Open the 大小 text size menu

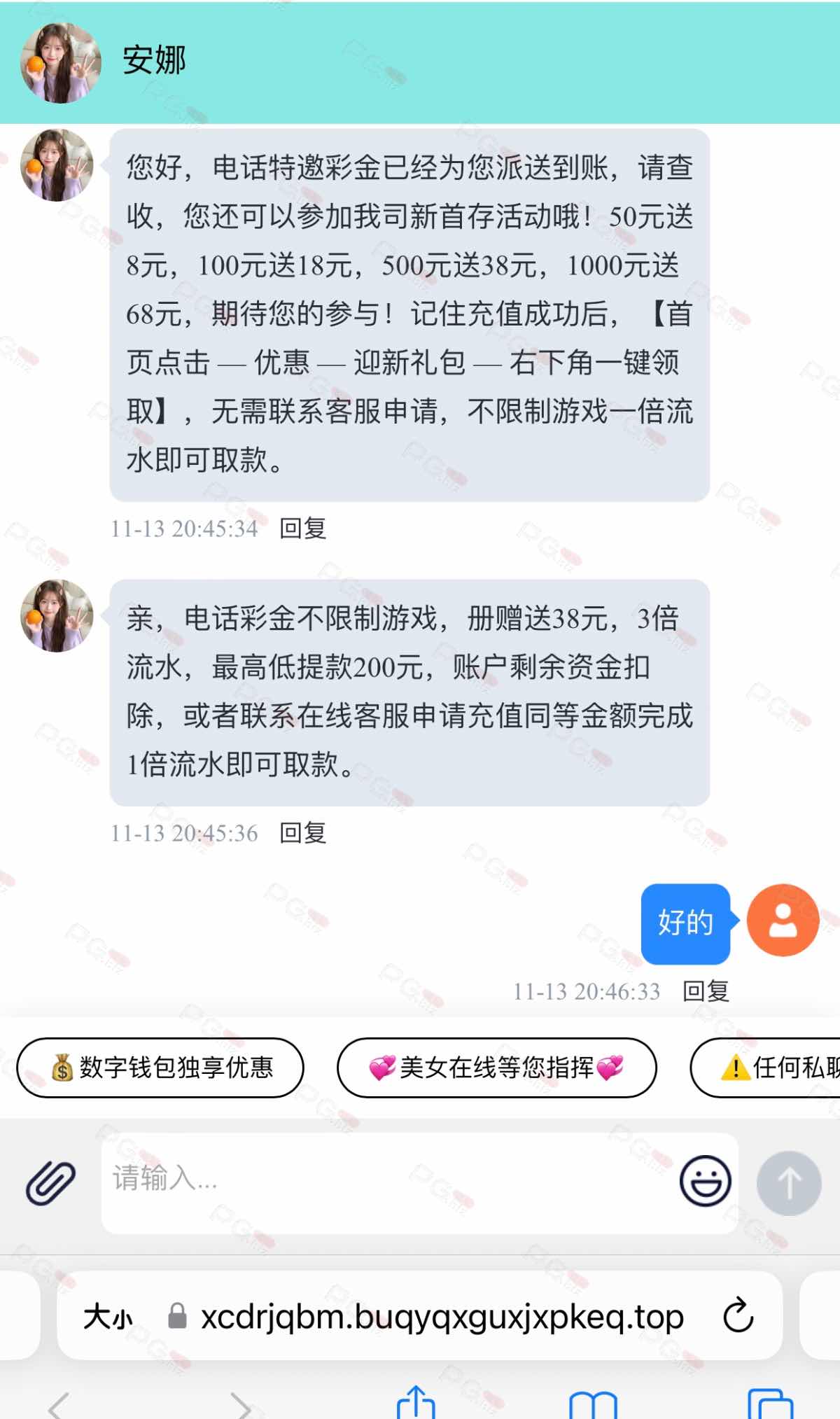coord(108,1317)
